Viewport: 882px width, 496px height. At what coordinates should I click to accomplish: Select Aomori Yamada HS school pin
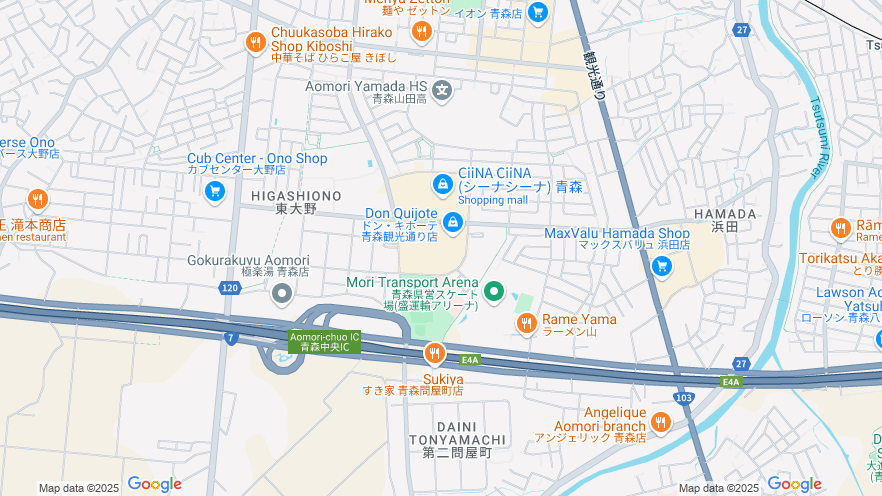click(443, 91)
